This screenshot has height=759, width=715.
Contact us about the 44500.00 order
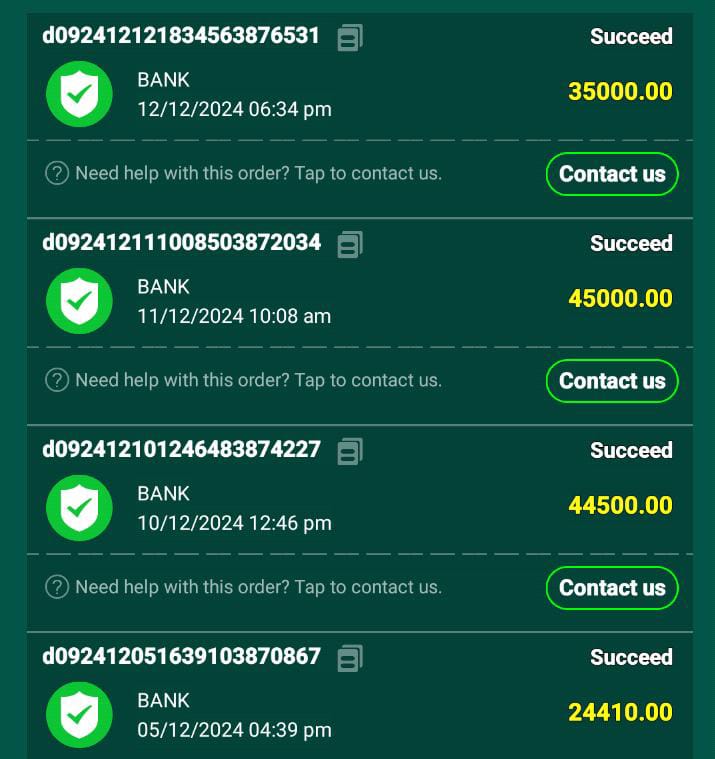click(x=612, y=588)
